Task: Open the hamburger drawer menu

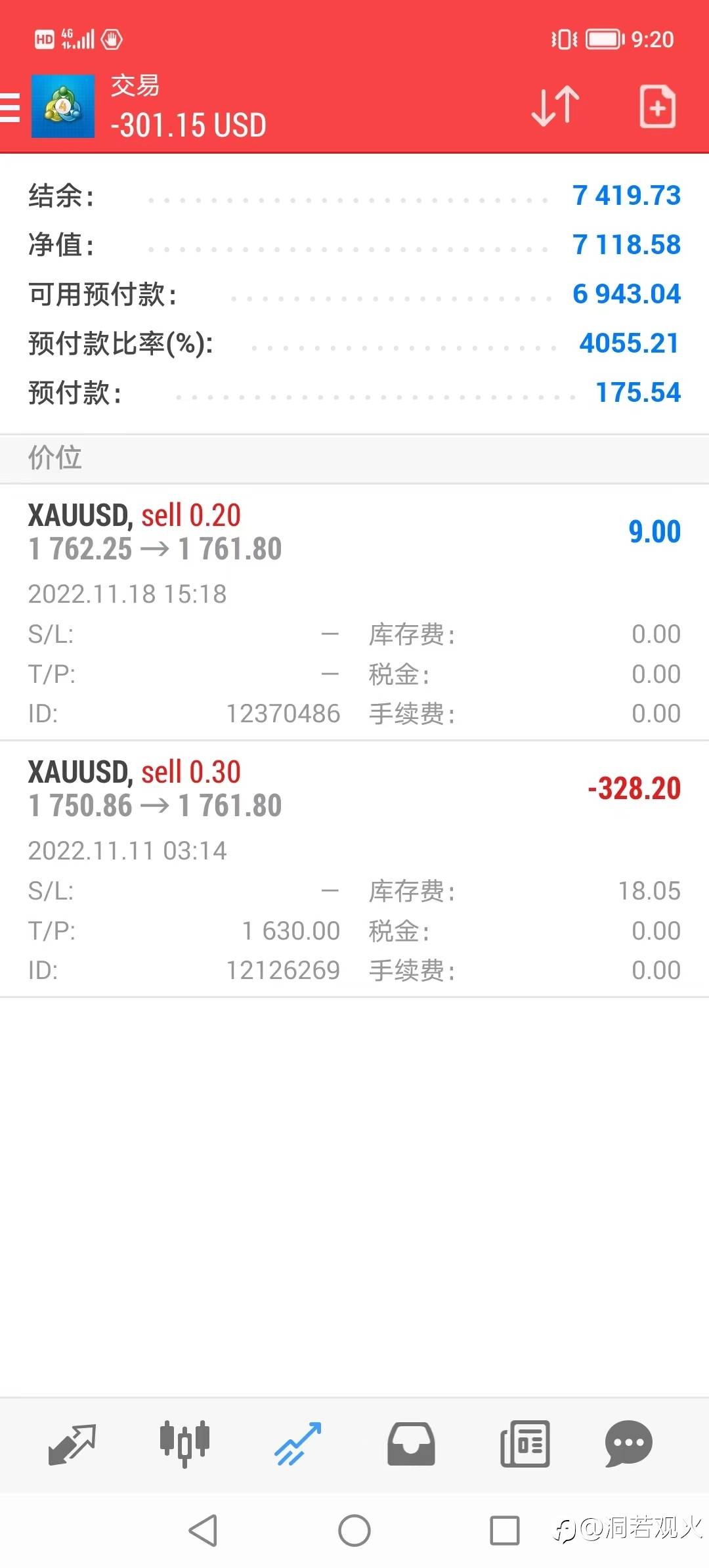Action: click(x=9, y=107)
